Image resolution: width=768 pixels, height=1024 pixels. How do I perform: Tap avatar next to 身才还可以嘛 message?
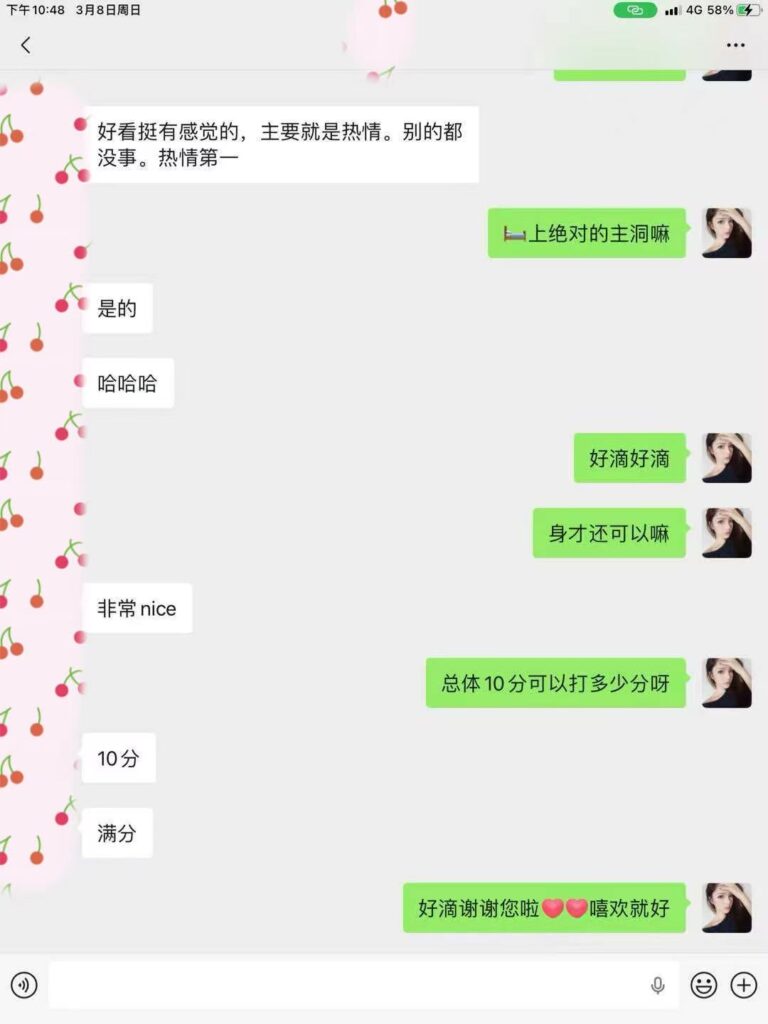(726, 533)
